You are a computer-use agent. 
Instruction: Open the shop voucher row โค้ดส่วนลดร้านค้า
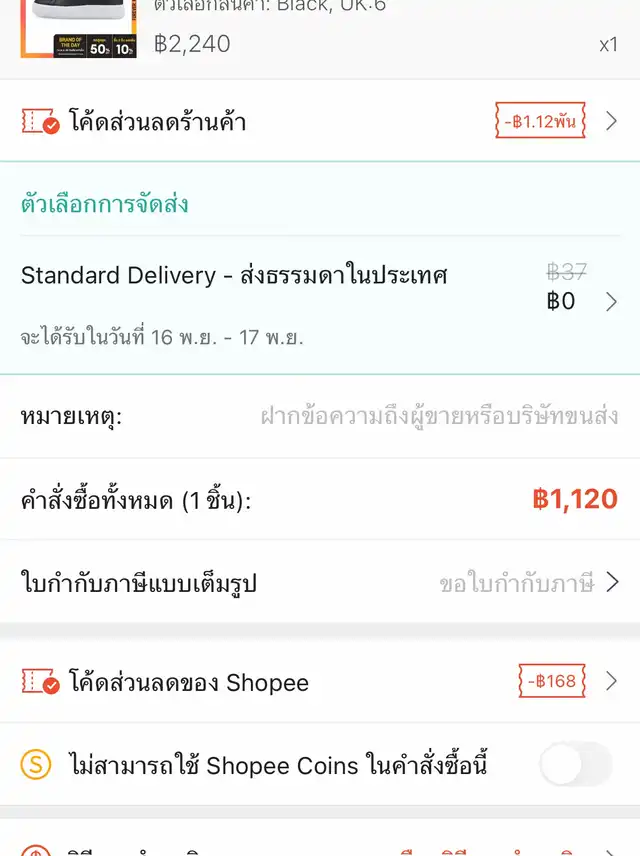point(320,122)
